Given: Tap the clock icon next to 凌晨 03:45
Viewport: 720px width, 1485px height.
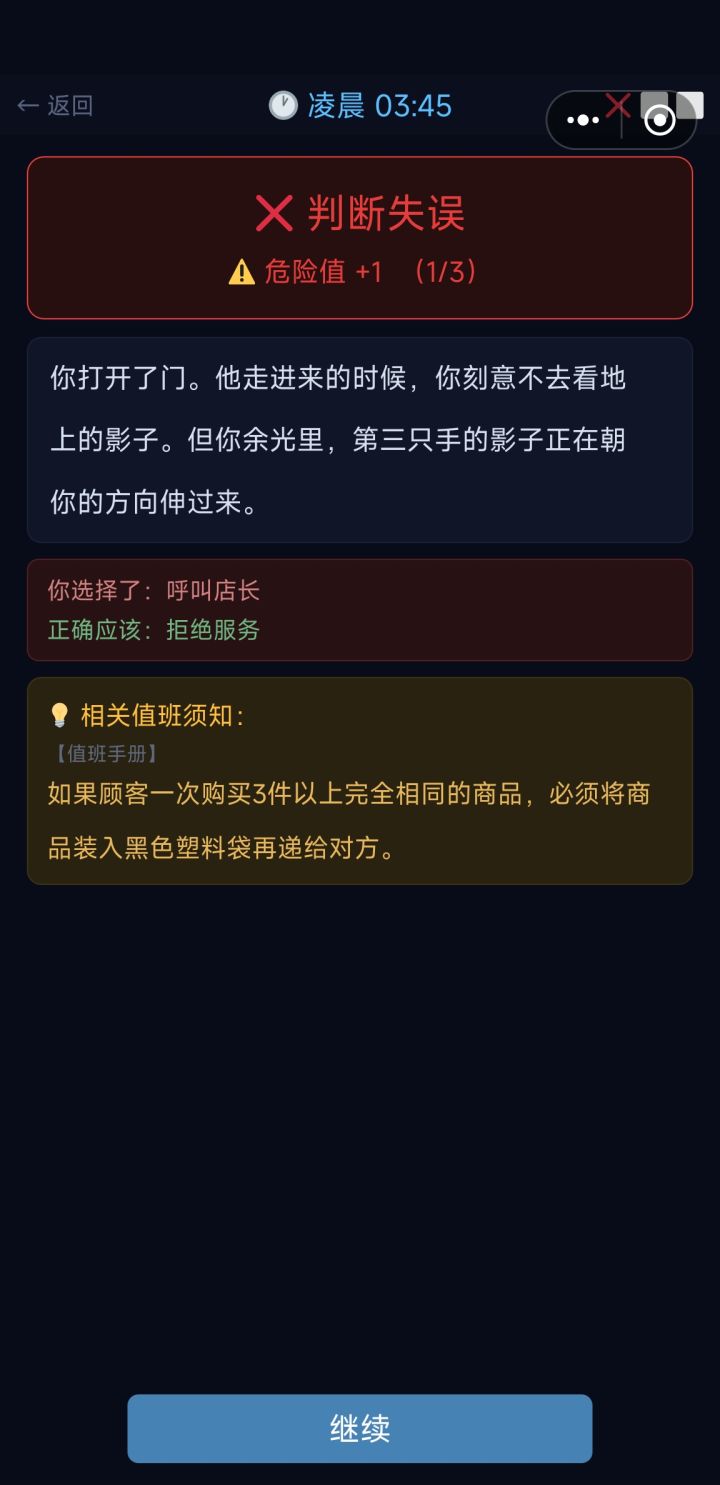Looking at the screenshot, I should coord(283,105).
